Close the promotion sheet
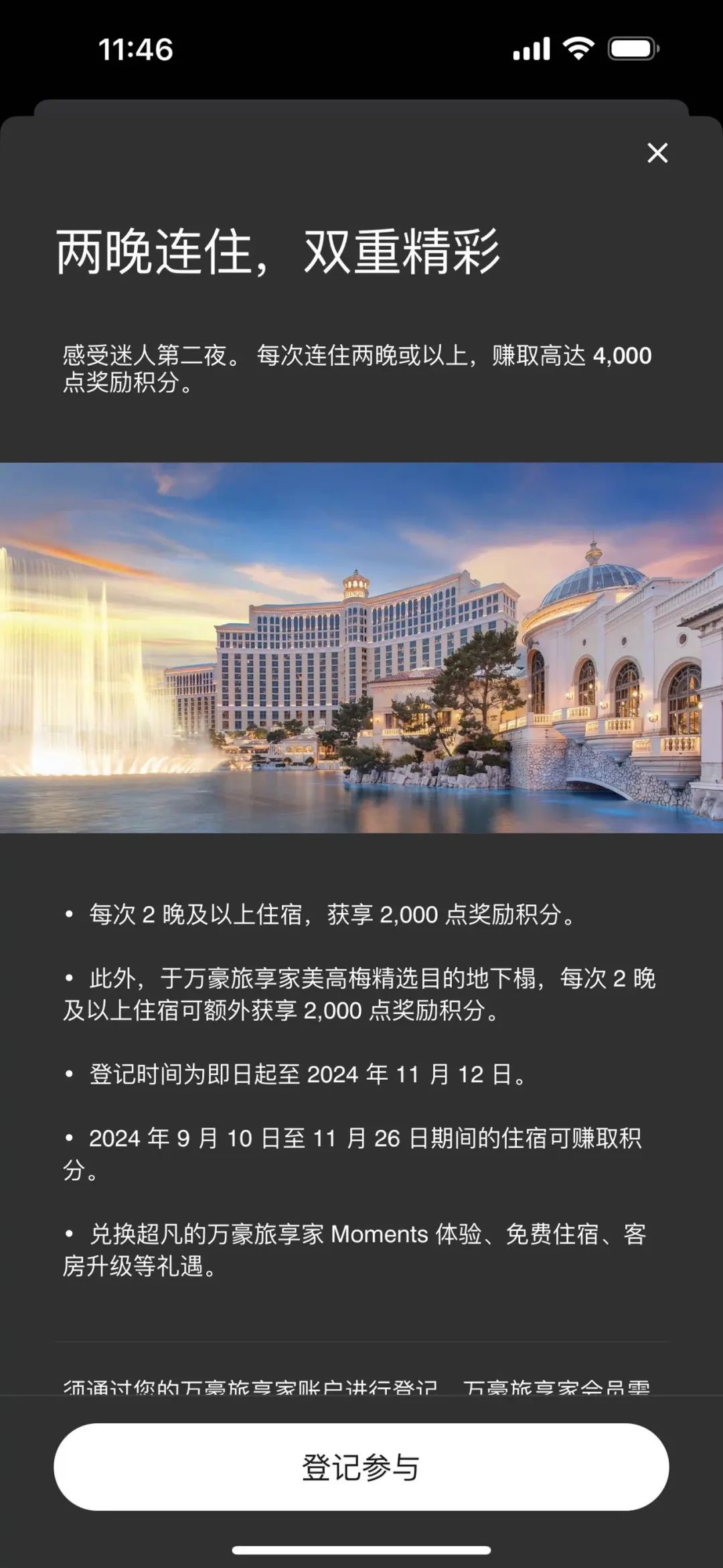 [657, 153]
